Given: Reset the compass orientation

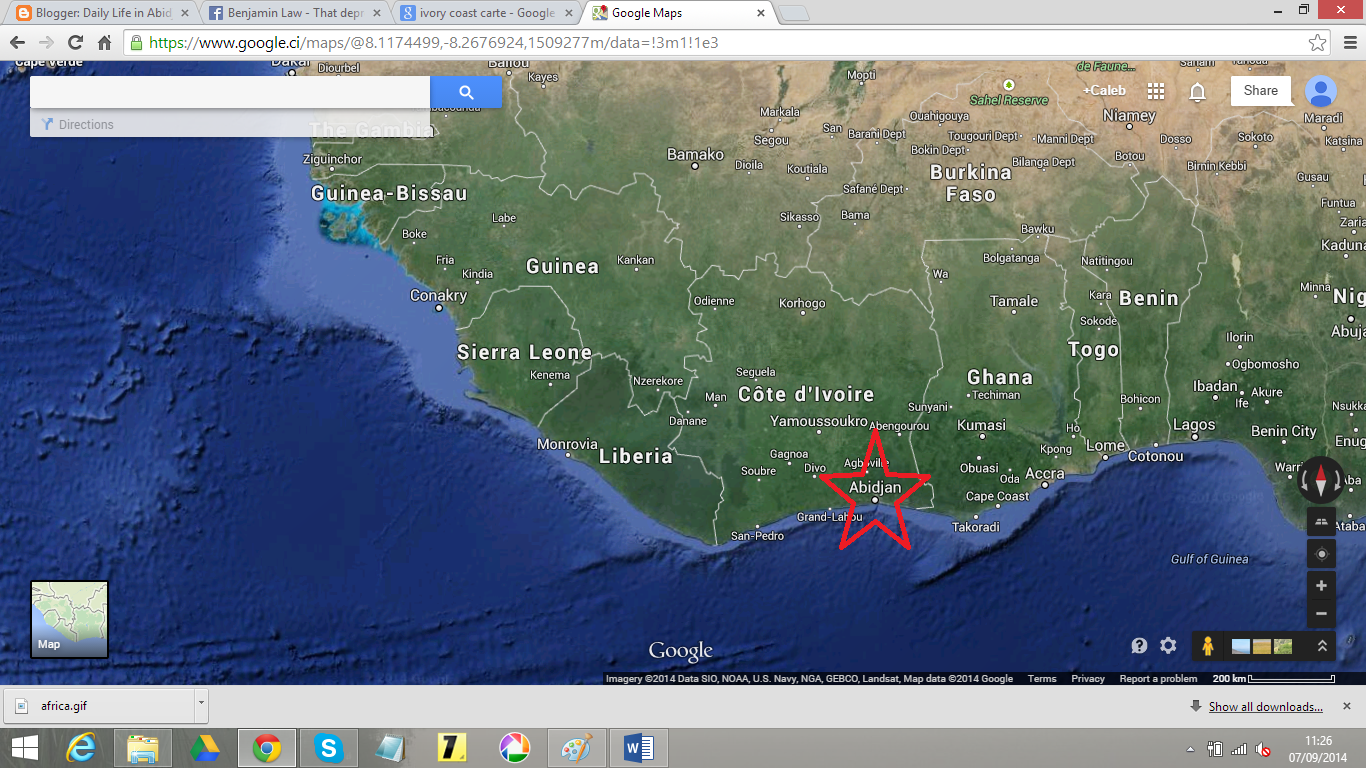Looking at the screenshot, I should [1321, 481].
